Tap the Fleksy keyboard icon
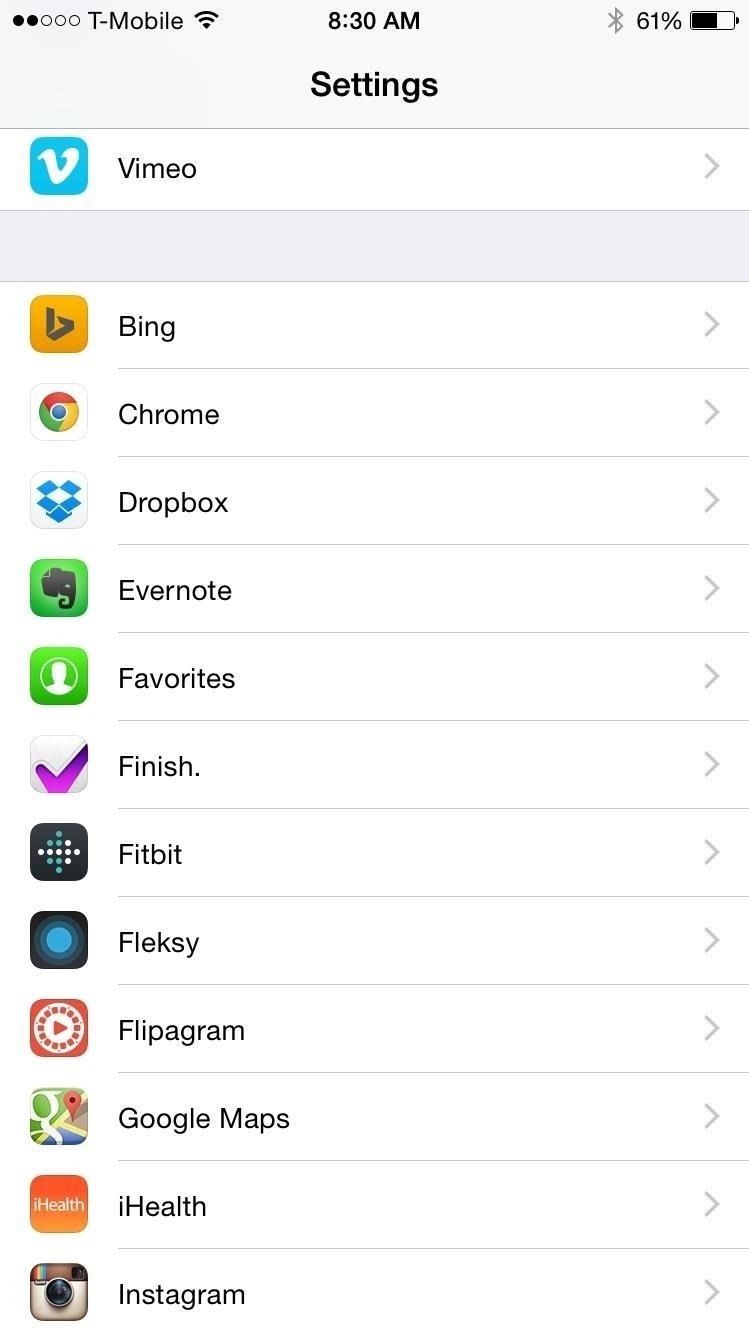The width and height of the screenshot is (749, 1334). 59,940
